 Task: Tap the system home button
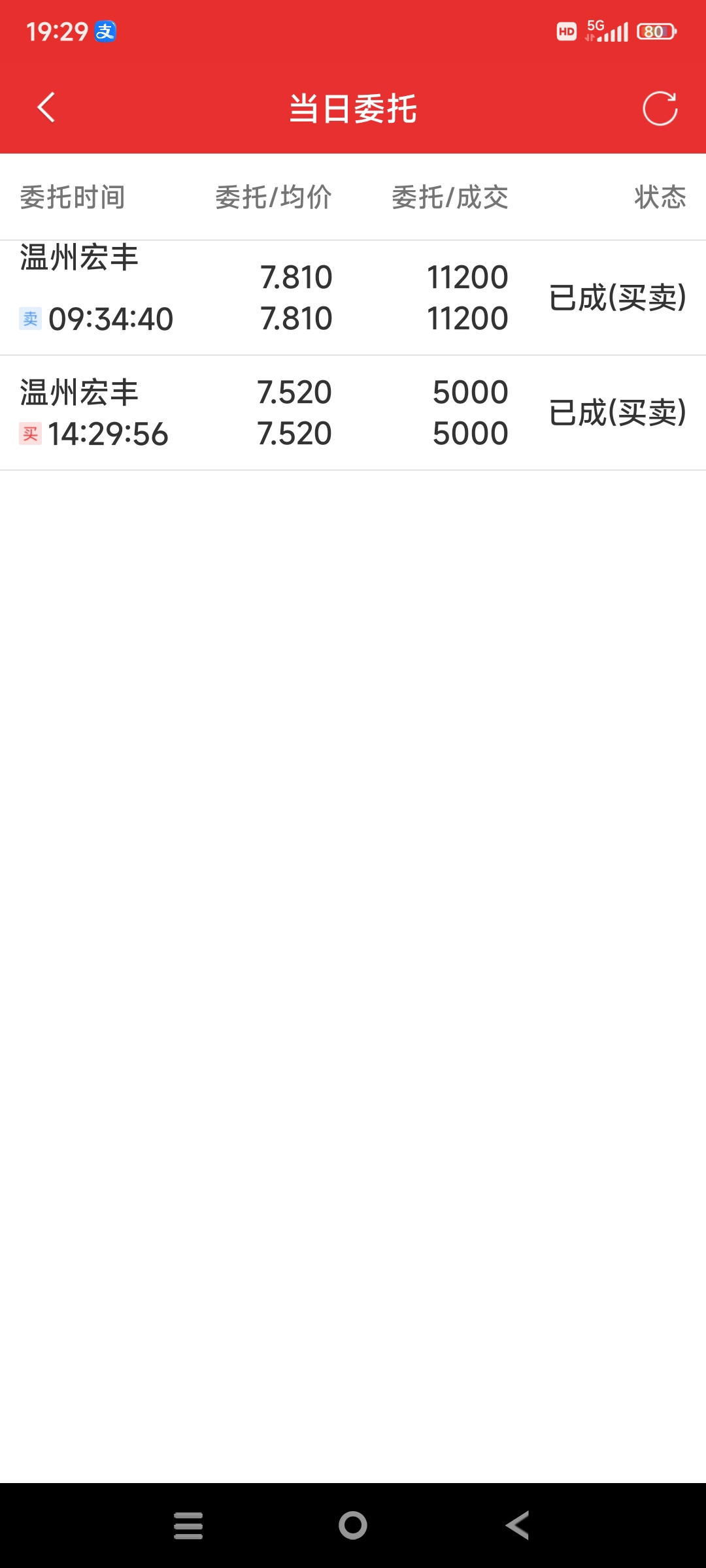pos(353,1526)
